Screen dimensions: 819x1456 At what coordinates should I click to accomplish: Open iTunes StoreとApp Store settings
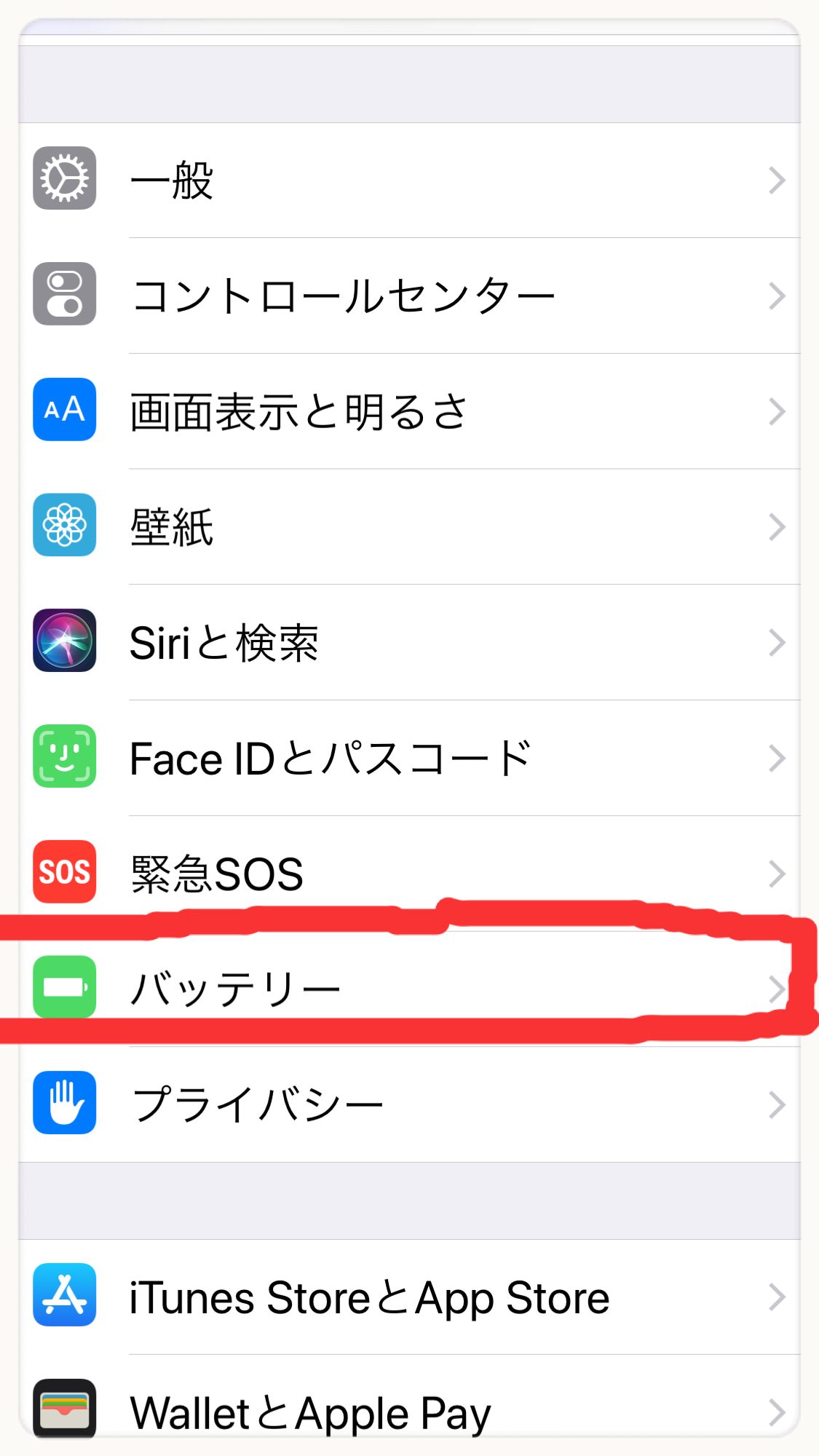click(x=408, y=1297)
